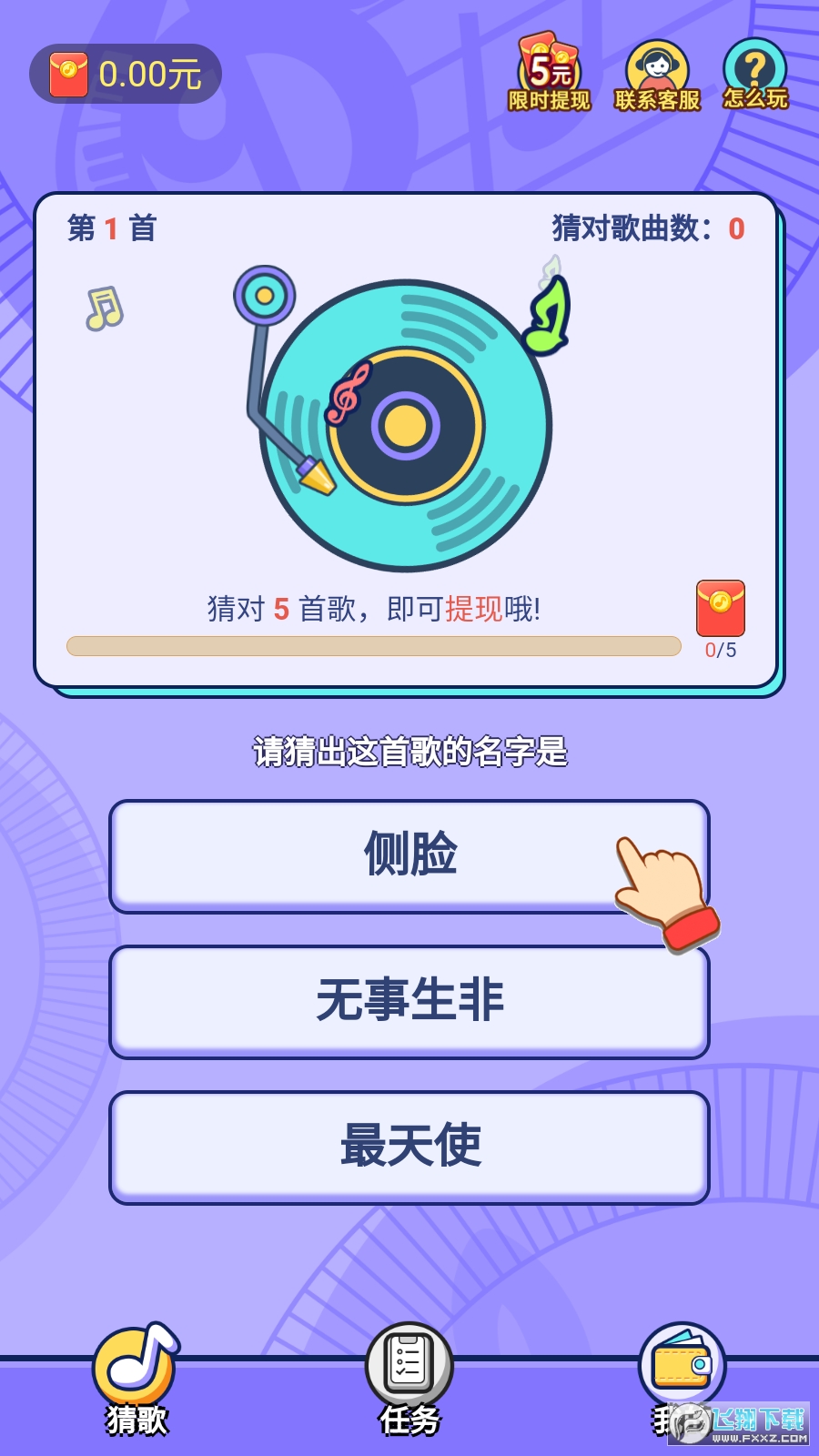819x1456 pixels.
Task: Pick 最天使 as the answer
Action: [x=409, y=1147]
